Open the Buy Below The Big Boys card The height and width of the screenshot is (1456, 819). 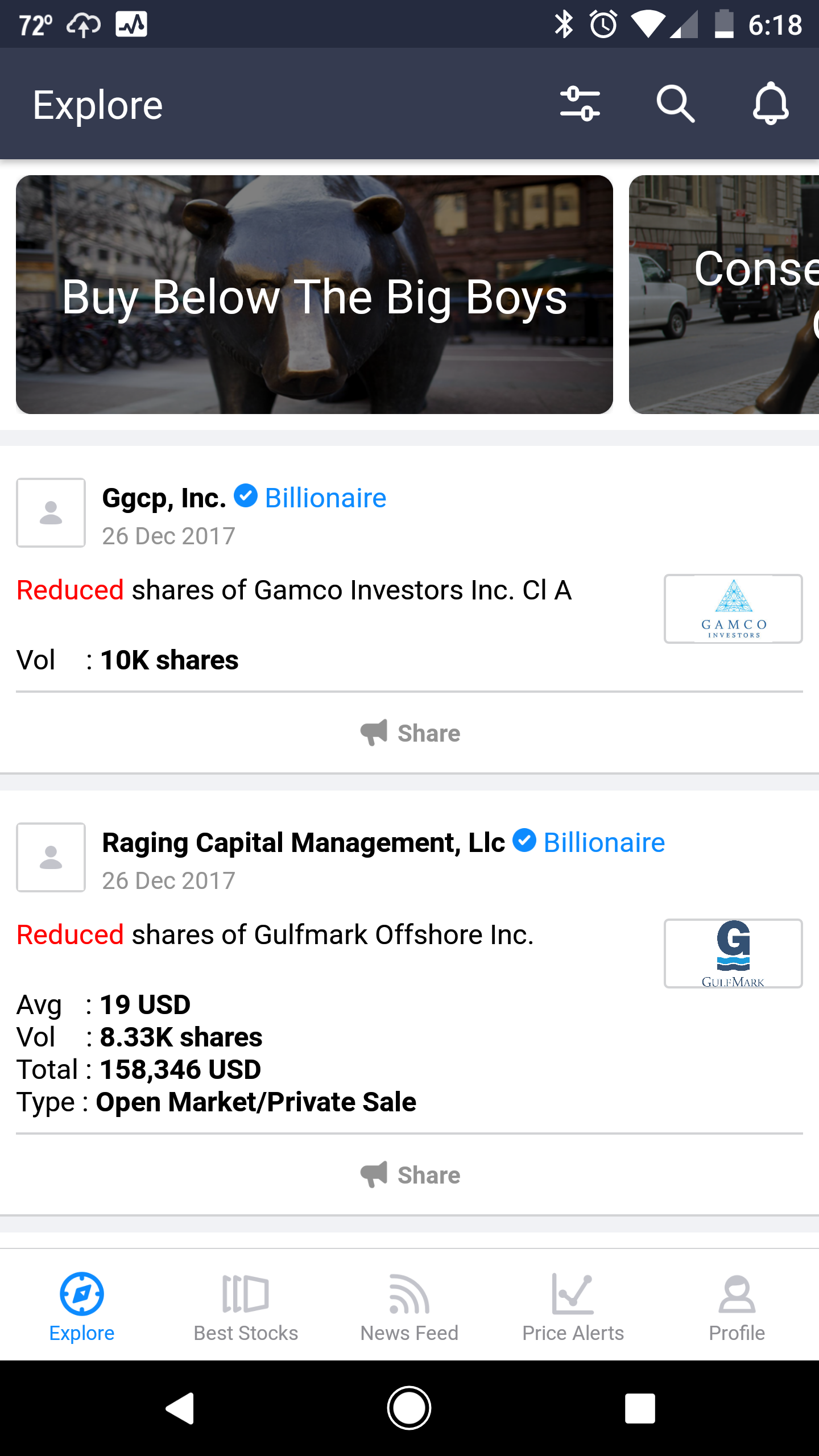click(315, 295)
